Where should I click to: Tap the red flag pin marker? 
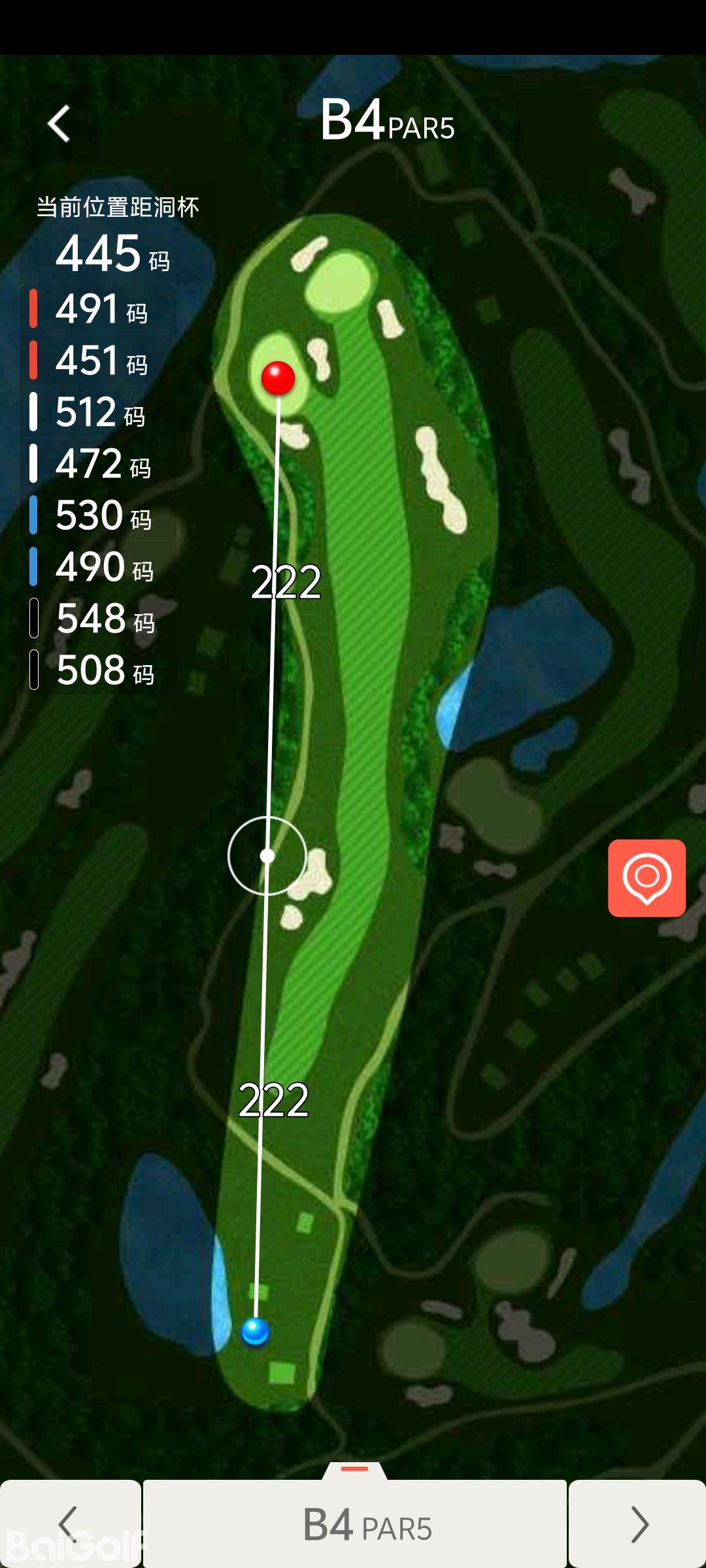pos(278,378)
